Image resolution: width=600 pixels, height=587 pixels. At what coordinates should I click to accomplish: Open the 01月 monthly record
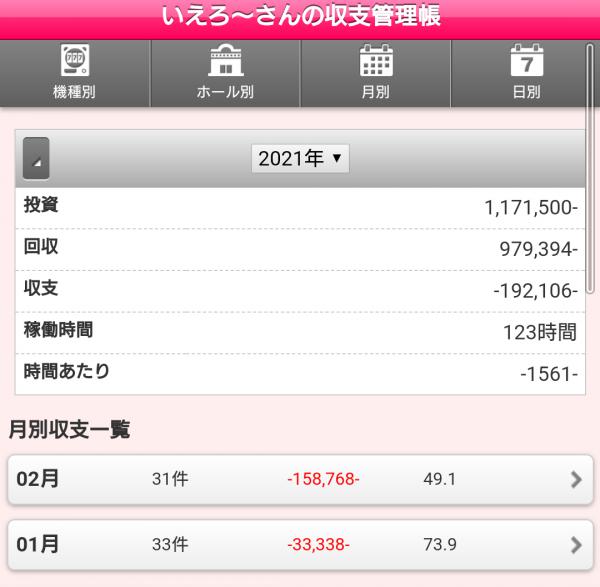[x=298, y=544]
